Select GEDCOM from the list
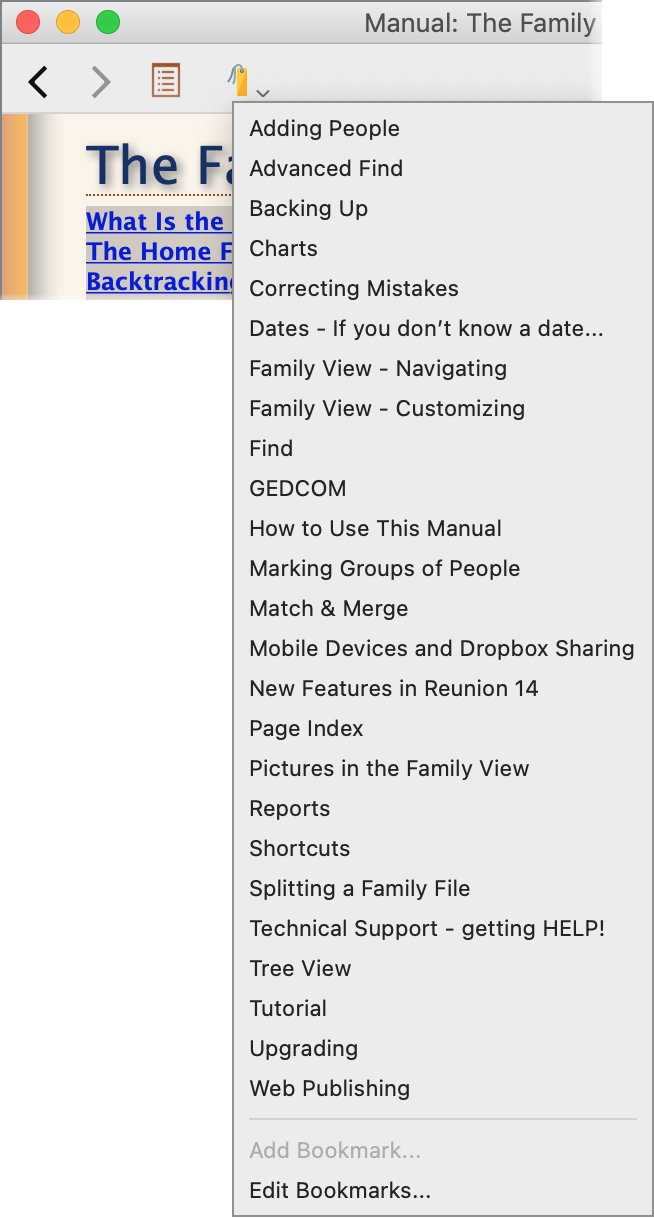This screenshot has height=1218, width=654. [297, 488]
